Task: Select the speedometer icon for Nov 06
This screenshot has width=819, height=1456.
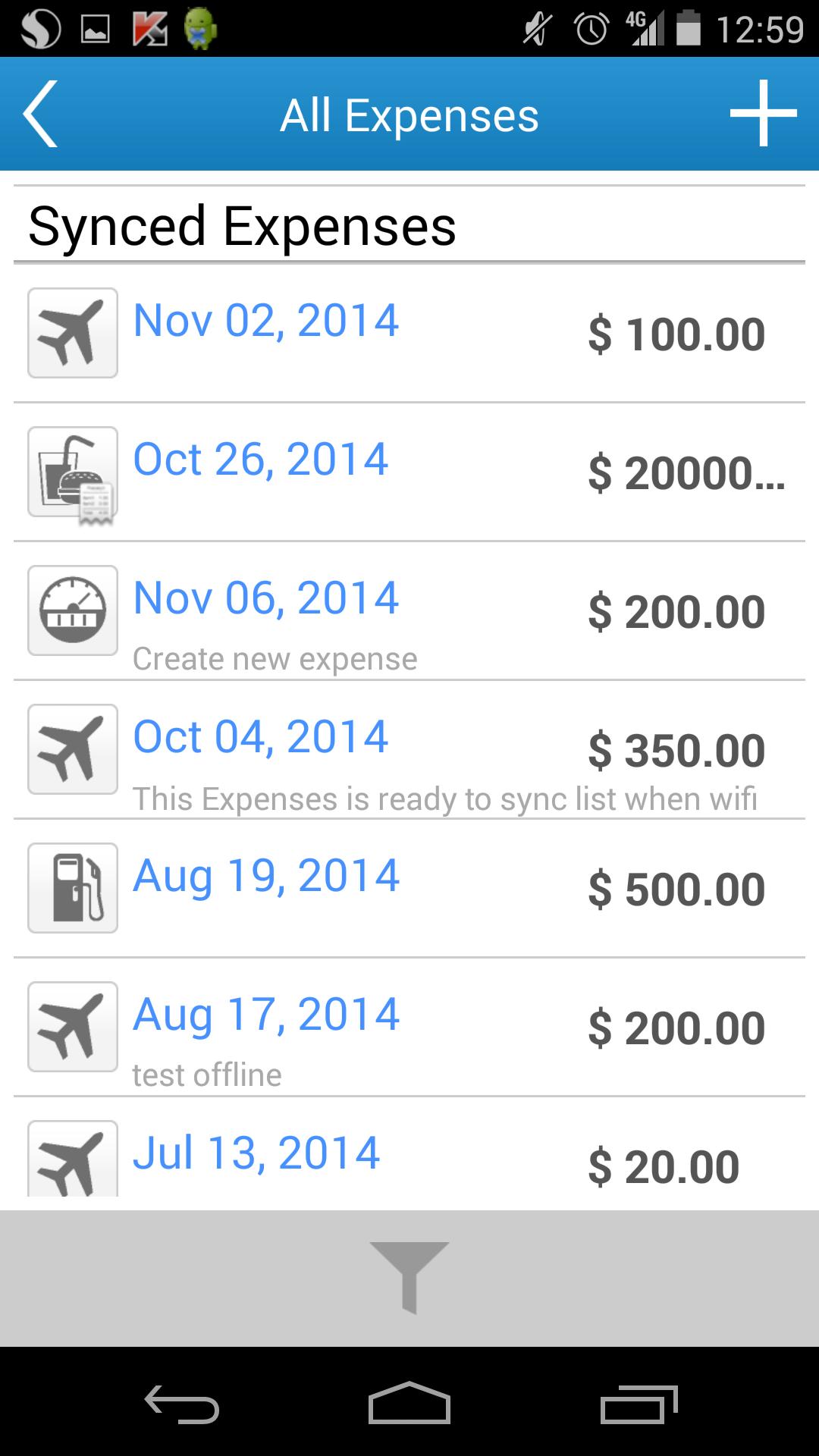Action: (72, 610)
